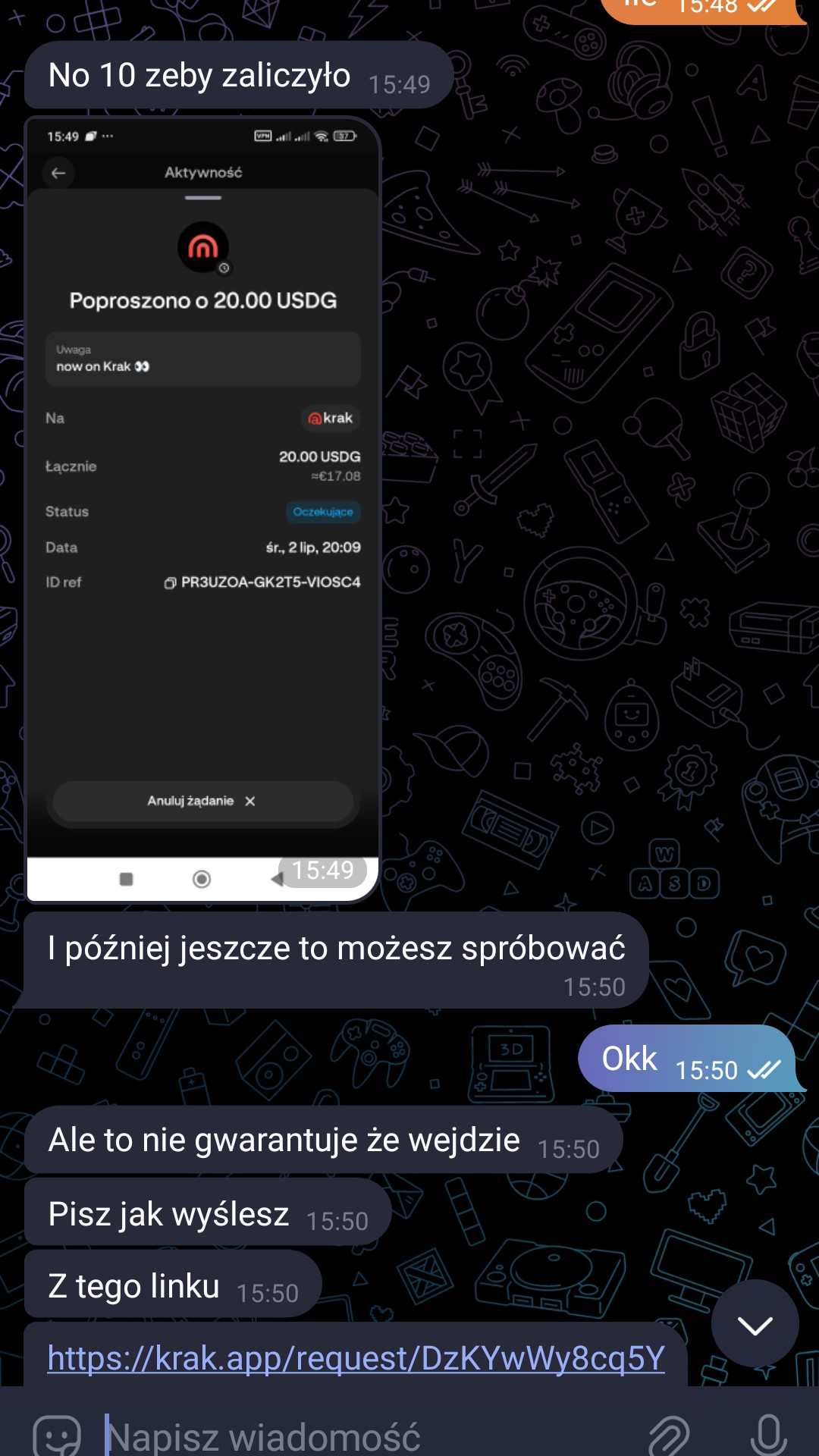Tap the Napisz wiadomość message field
This screenshot has width=819, height=1456.
[364, 1436]
